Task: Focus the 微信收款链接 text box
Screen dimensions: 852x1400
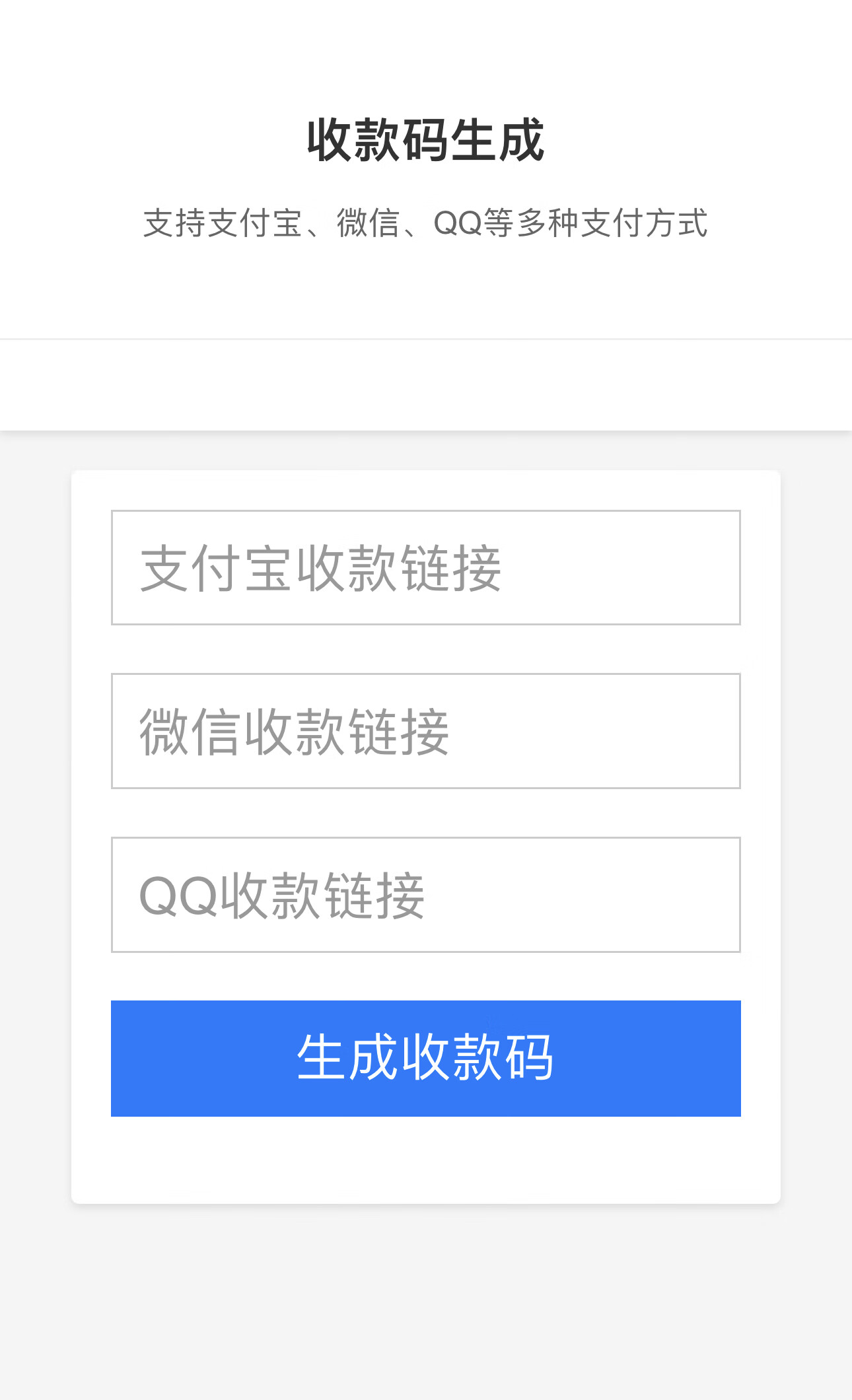Action: pos(426,731)
